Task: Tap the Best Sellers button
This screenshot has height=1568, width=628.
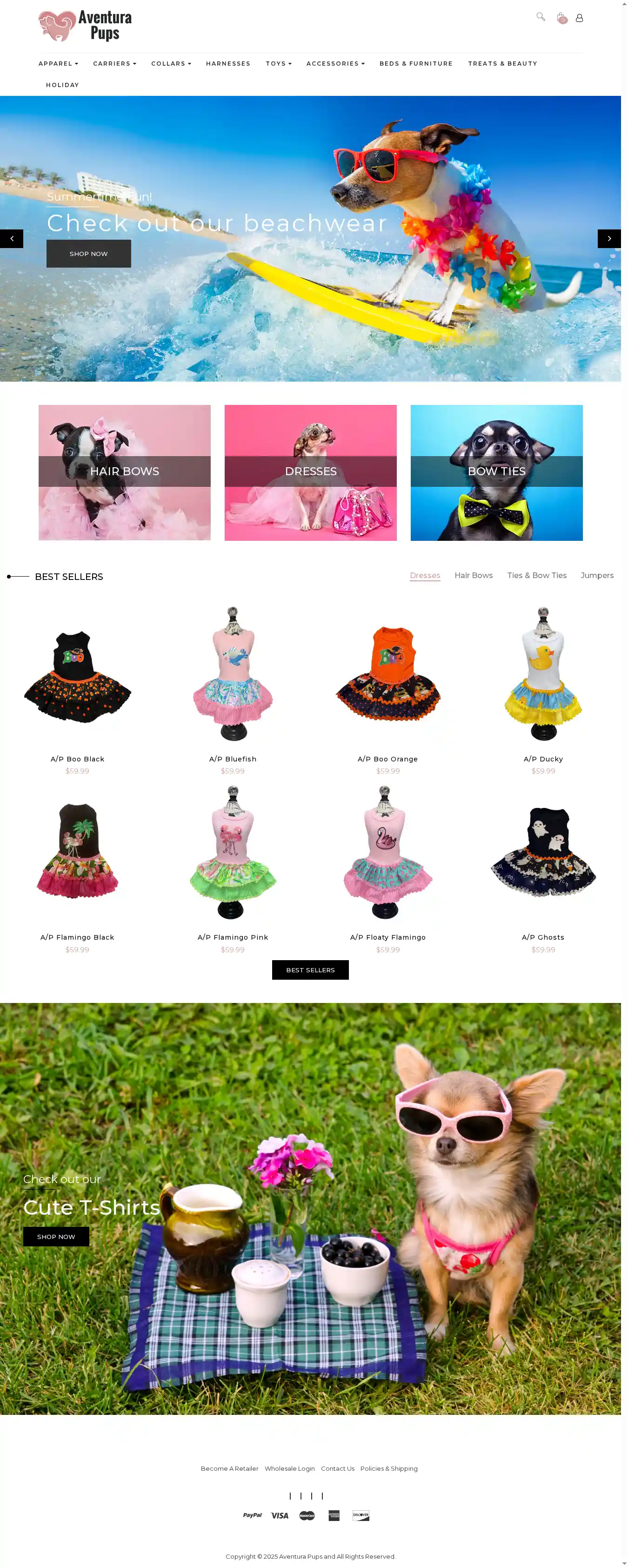Action: [310, 969]
